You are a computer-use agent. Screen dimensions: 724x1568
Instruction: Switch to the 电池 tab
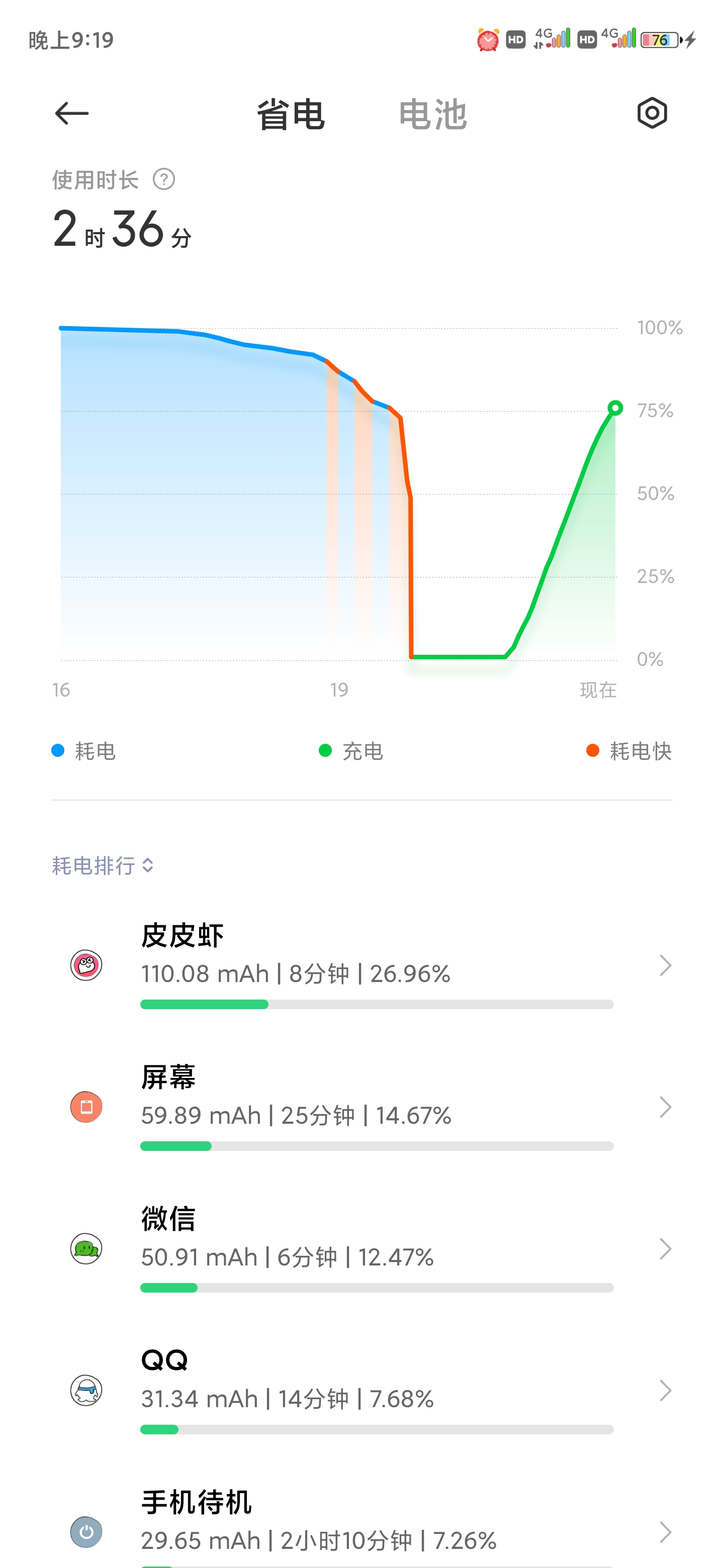pos(432,115)
